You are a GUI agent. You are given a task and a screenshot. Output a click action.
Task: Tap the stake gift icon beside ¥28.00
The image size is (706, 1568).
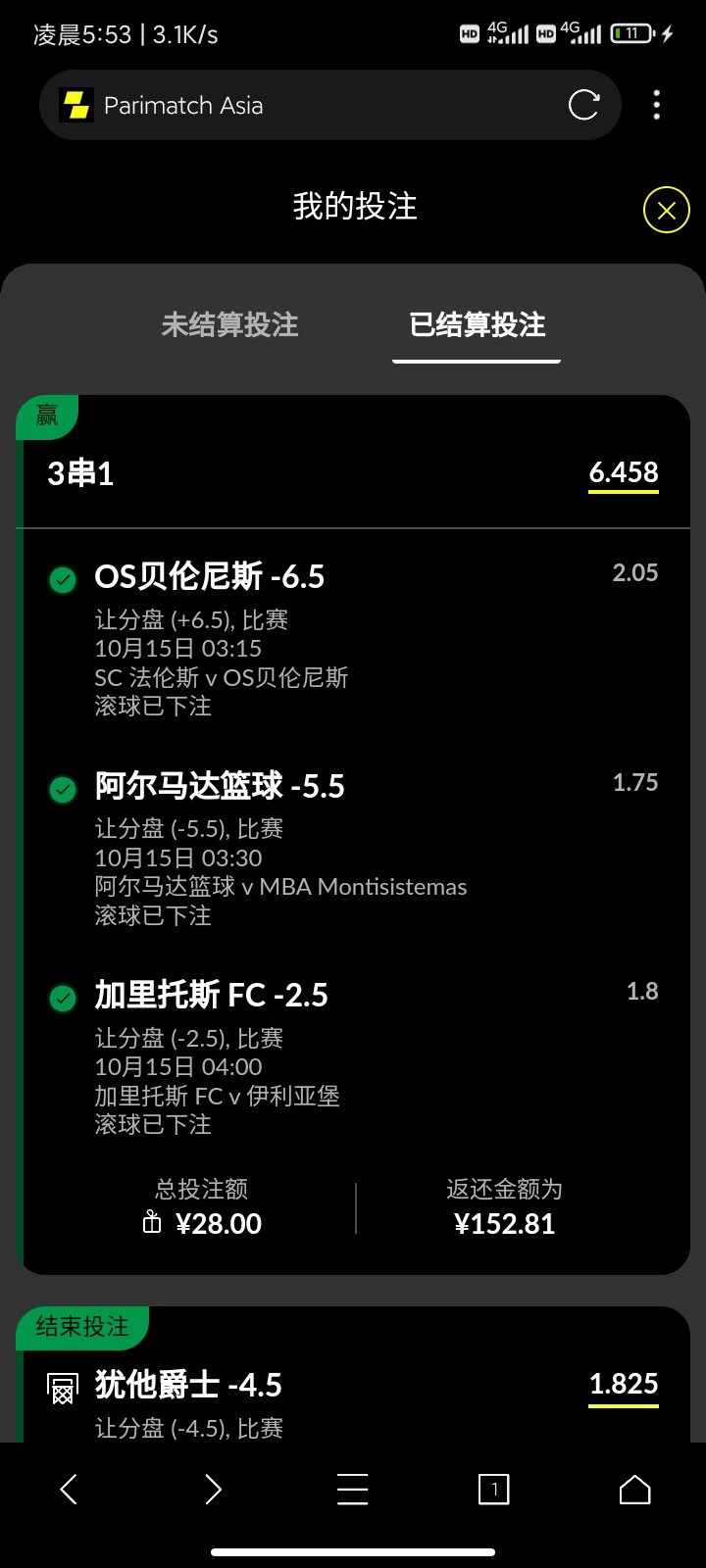(151, 1223)
